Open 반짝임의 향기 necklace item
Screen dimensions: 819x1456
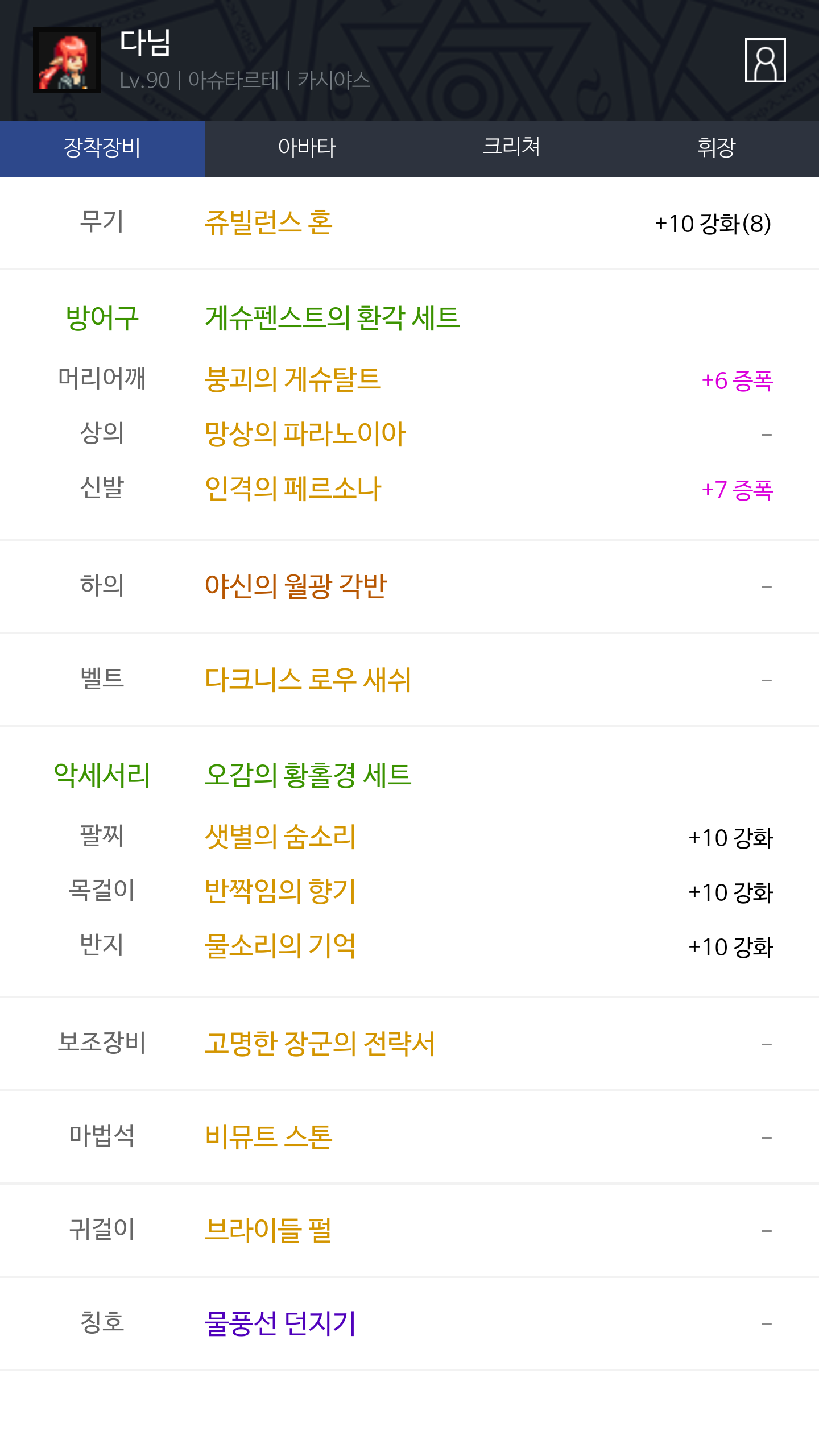coord(280,891)
